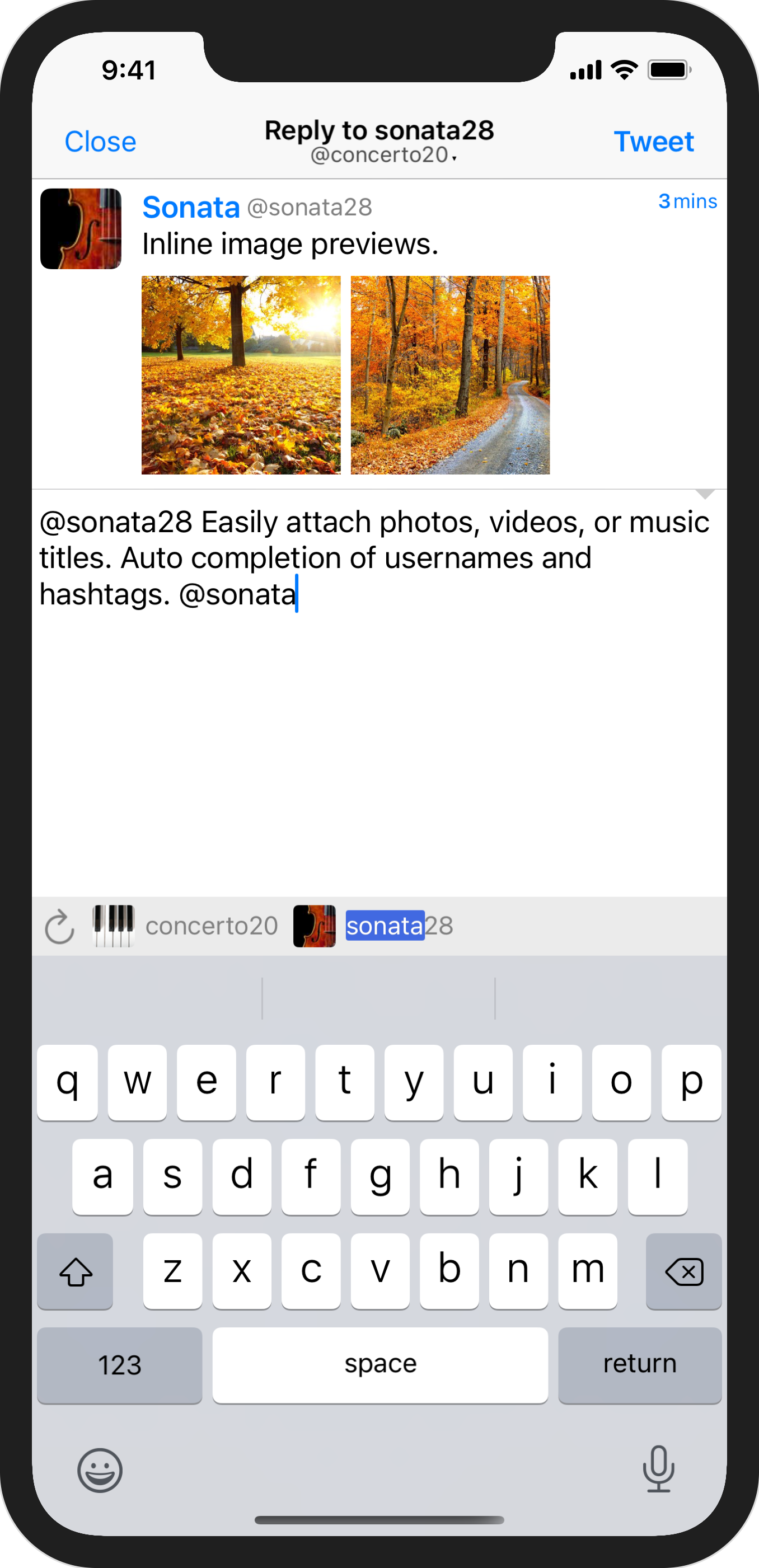Screen dimensions: 759x1568
Task: Open Sonata's name link
Action: click(x=191, y=208)
